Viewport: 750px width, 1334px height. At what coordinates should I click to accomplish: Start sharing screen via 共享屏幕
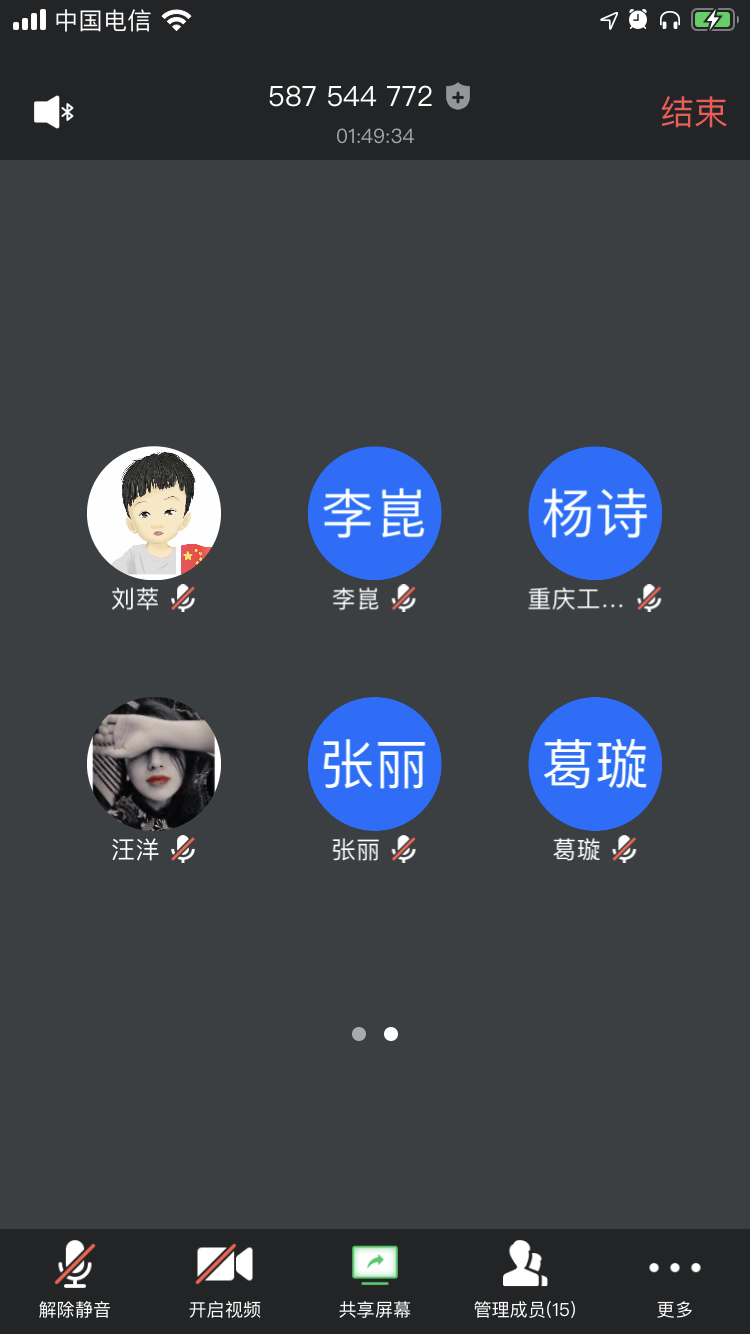pos(375,1280)
